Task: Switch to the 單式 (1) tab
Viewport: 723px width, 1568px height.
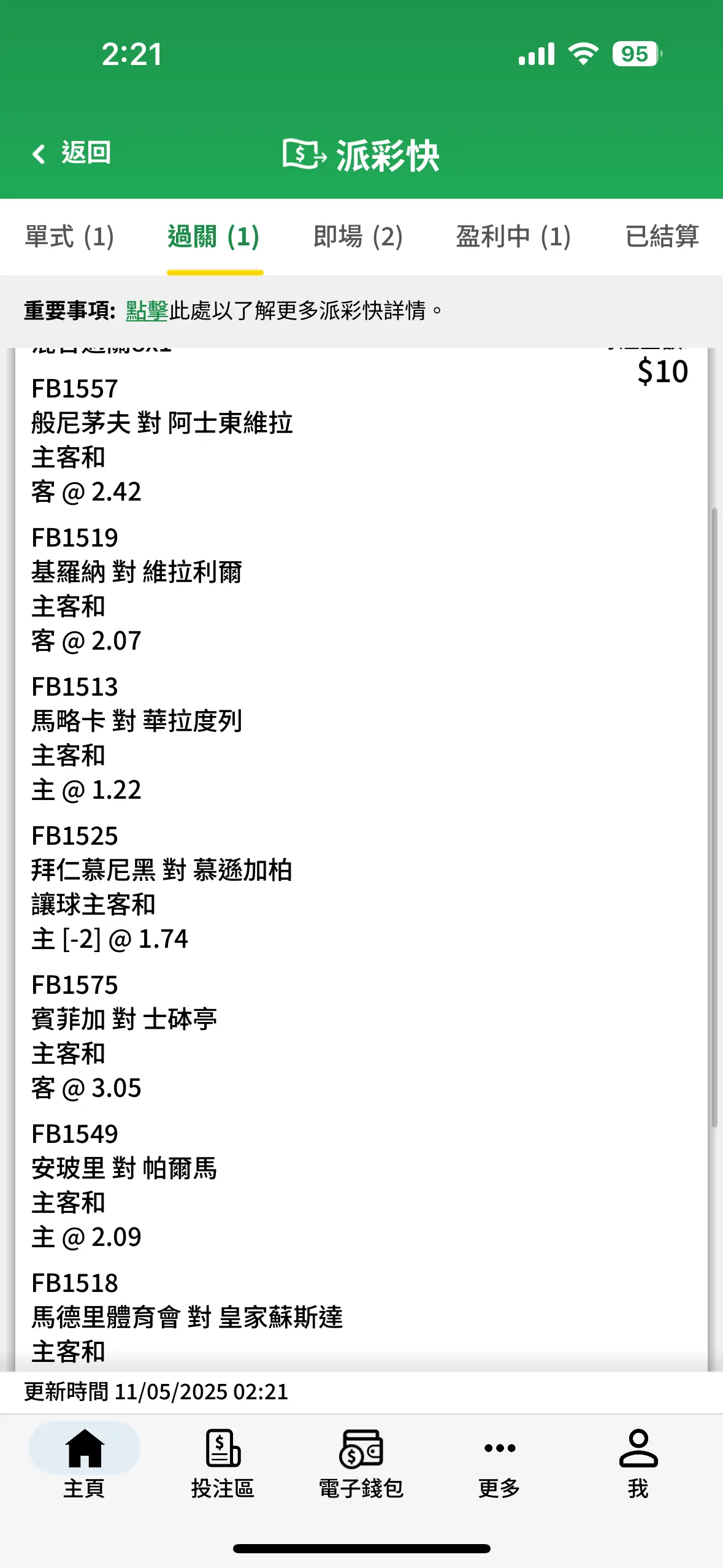Action: coord(69,237)
